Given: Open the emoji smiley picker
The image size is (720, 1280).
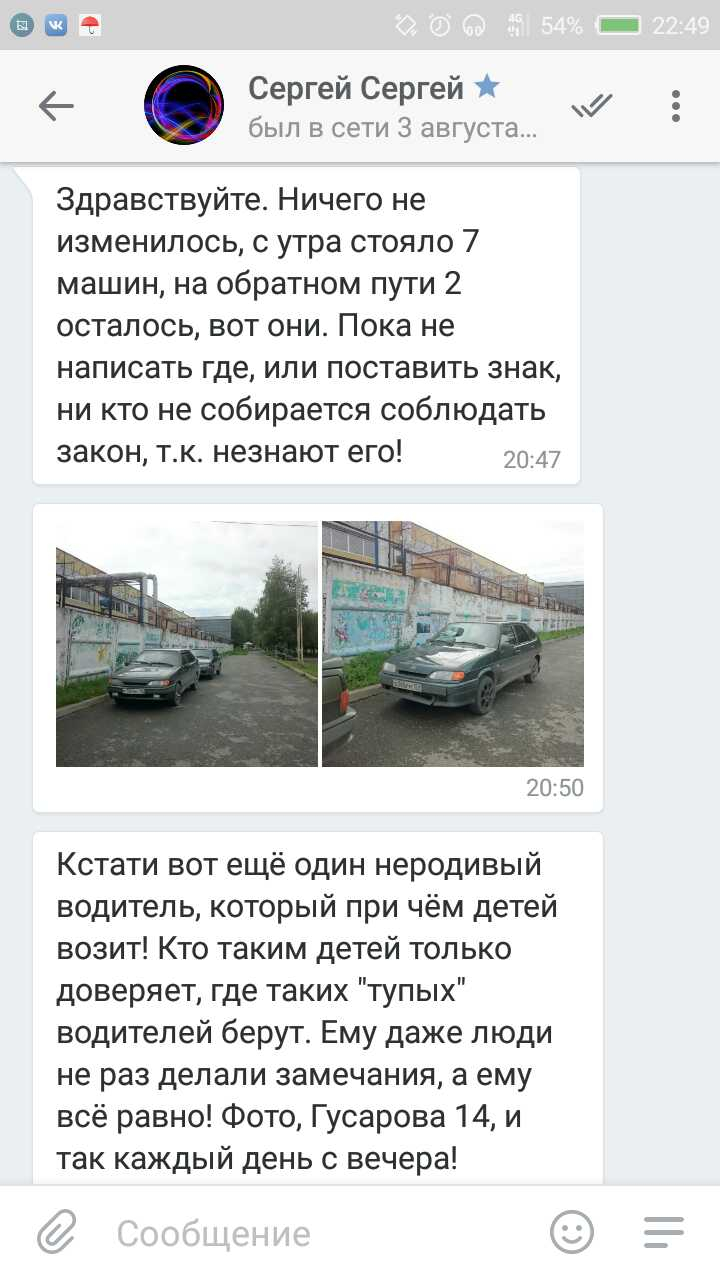Looking at the screenshot, I should point(572,1232).
